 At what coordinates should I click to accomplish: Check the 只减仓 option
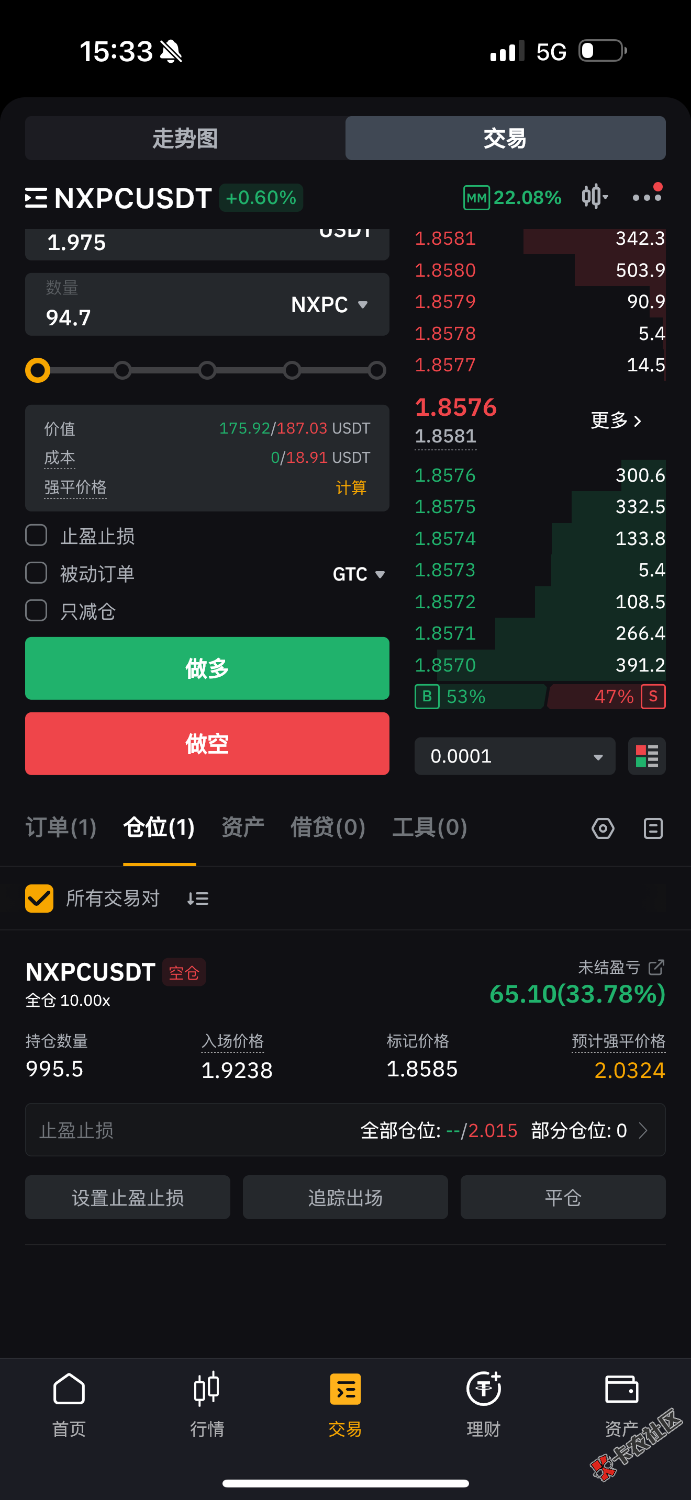click(x=36, y=611)
